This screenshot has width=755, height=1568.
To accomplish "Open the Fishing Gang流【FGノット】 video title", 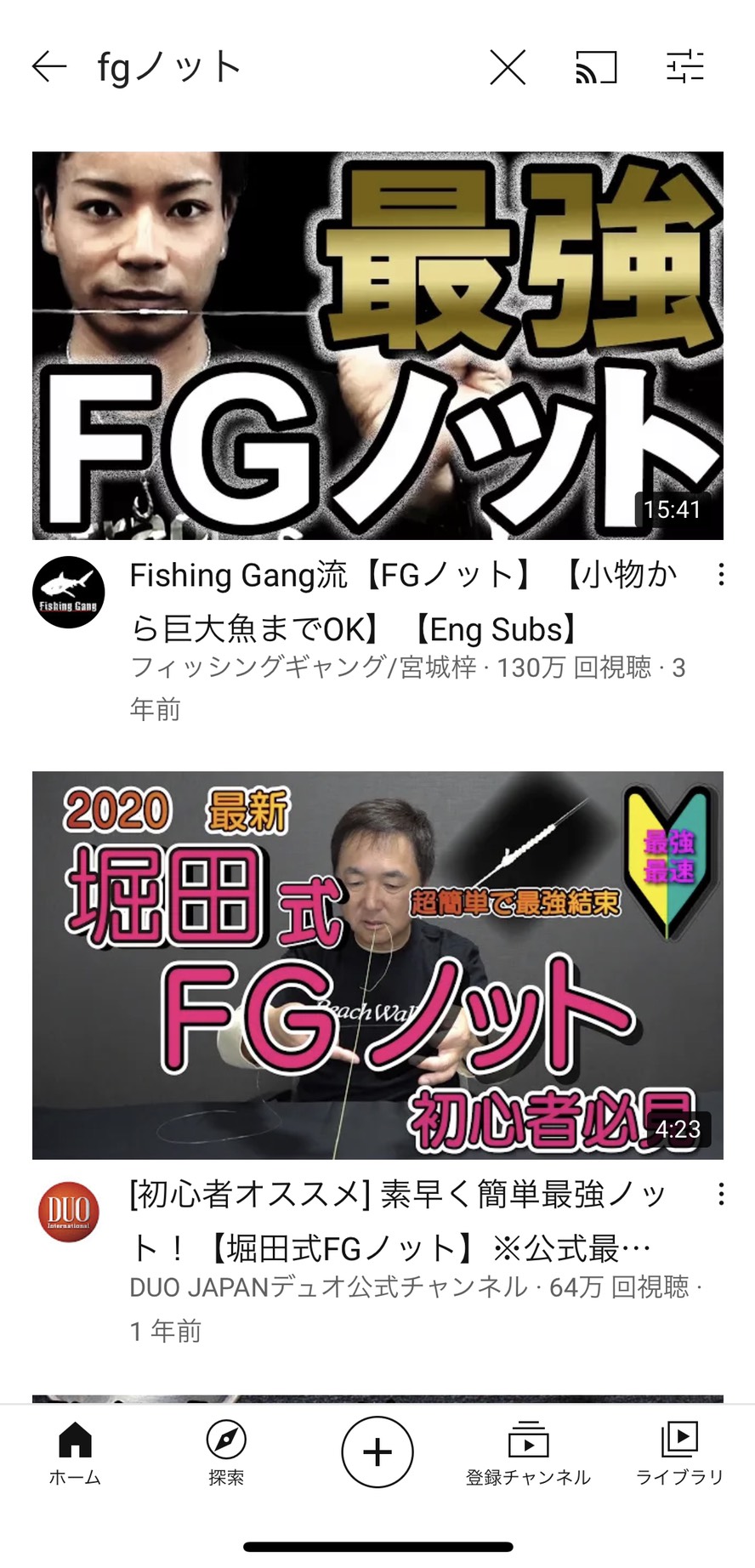I will [404, 603].
